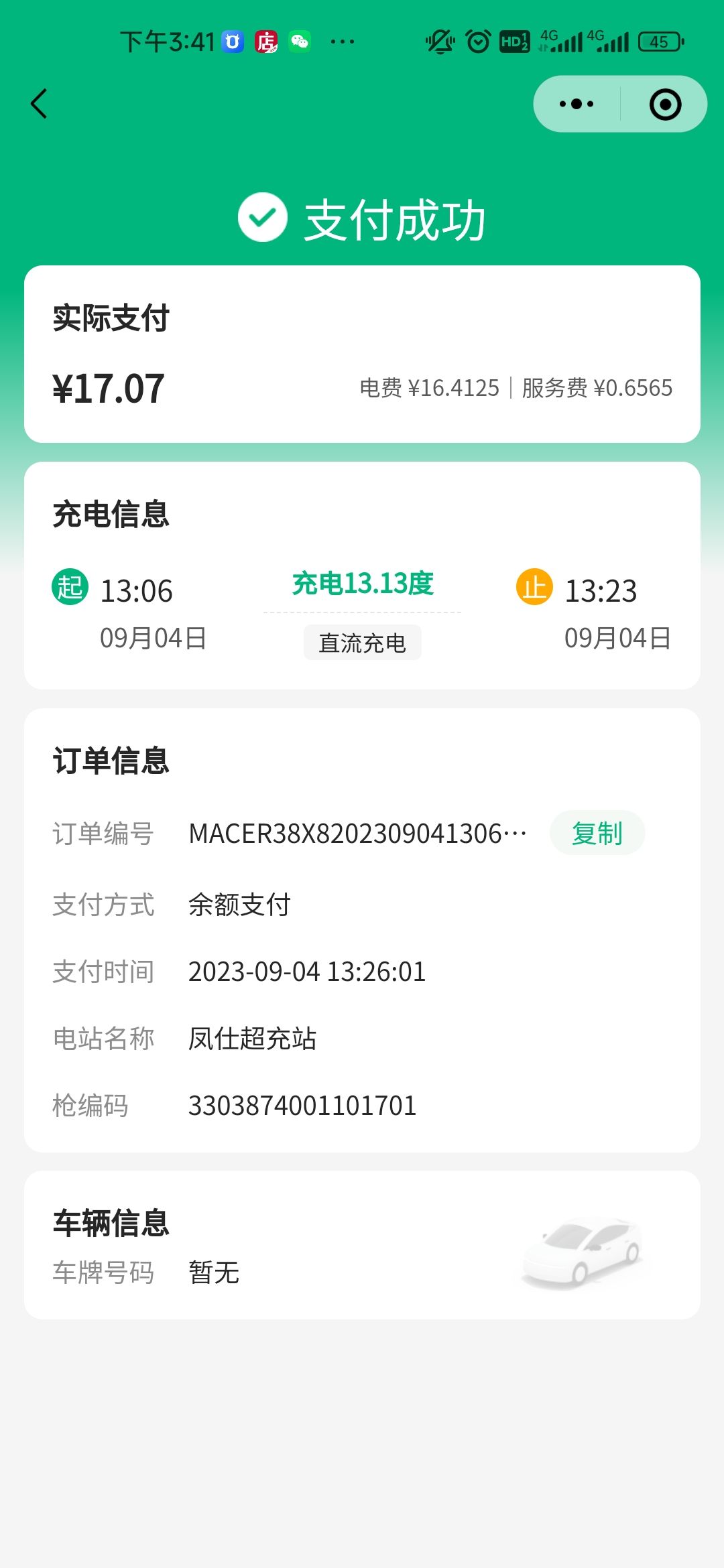
Task: Go back using the top-left arrow
Action: 40,104
